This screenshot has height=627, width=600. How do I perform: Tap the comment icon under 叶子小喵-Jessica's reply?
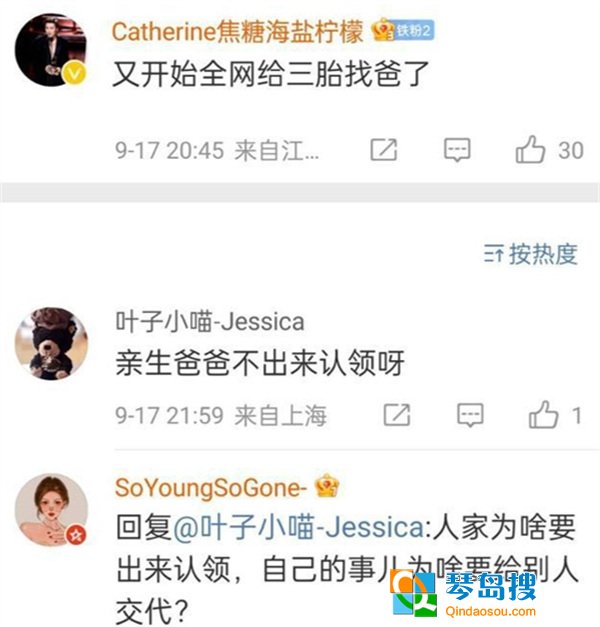point(471,415)
